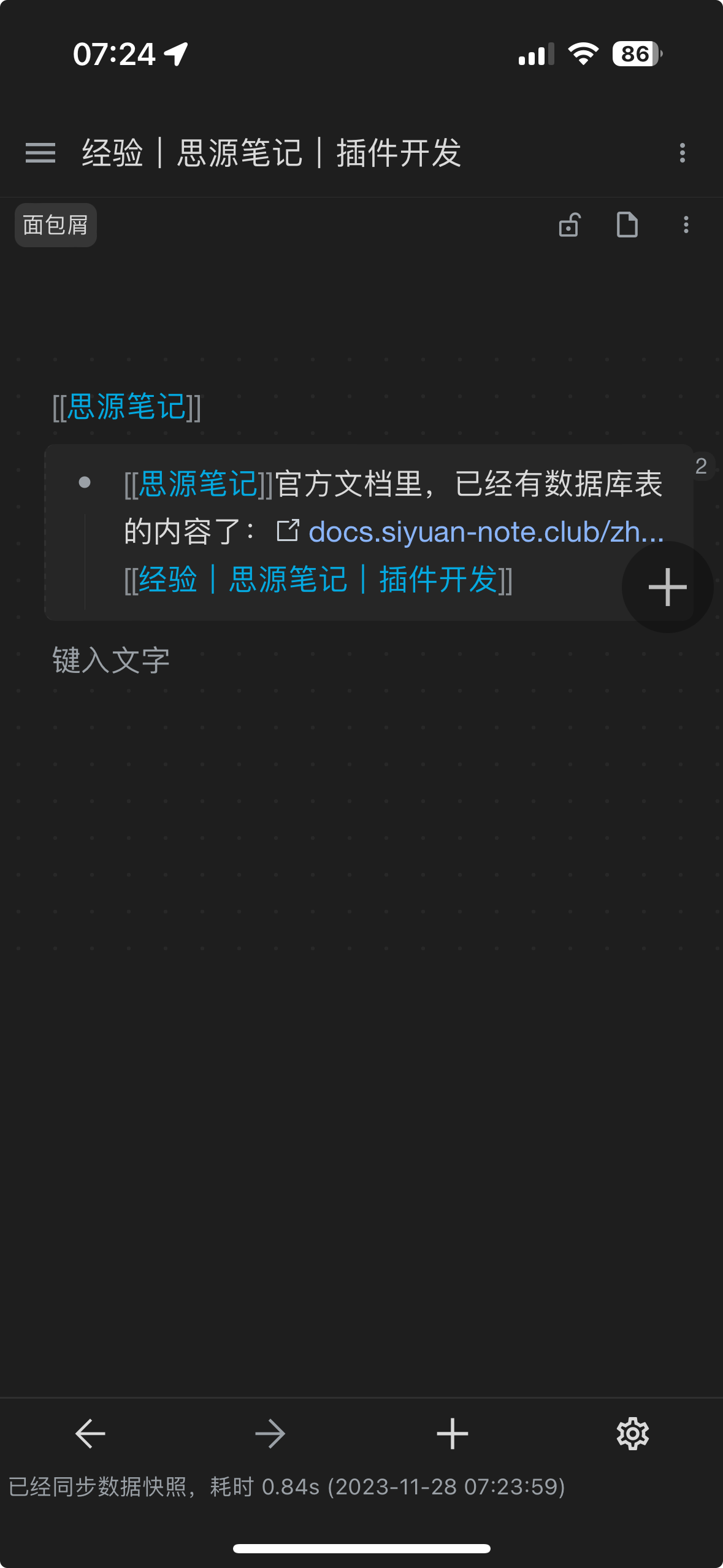Open the hamburger side menu
The width and height of the screenshot is (723, 1568).
tap(40, 153)
